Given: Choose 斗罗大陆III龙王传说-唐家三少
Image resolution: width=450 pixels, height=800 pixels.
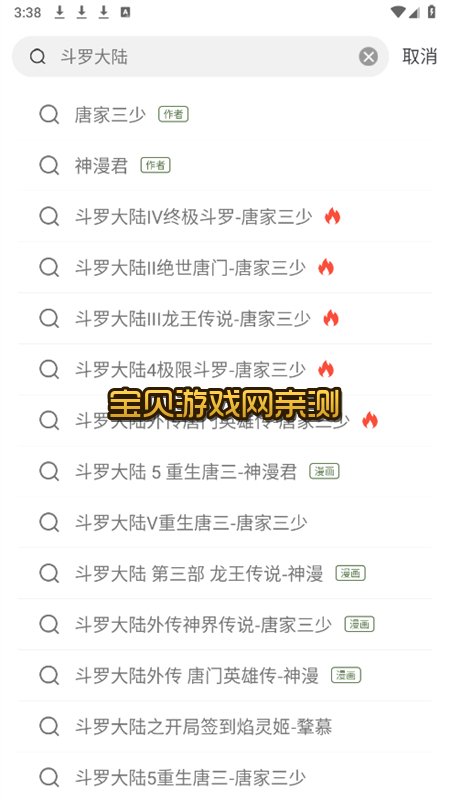Looking at the screenshot, I should (x=225, y=318).
